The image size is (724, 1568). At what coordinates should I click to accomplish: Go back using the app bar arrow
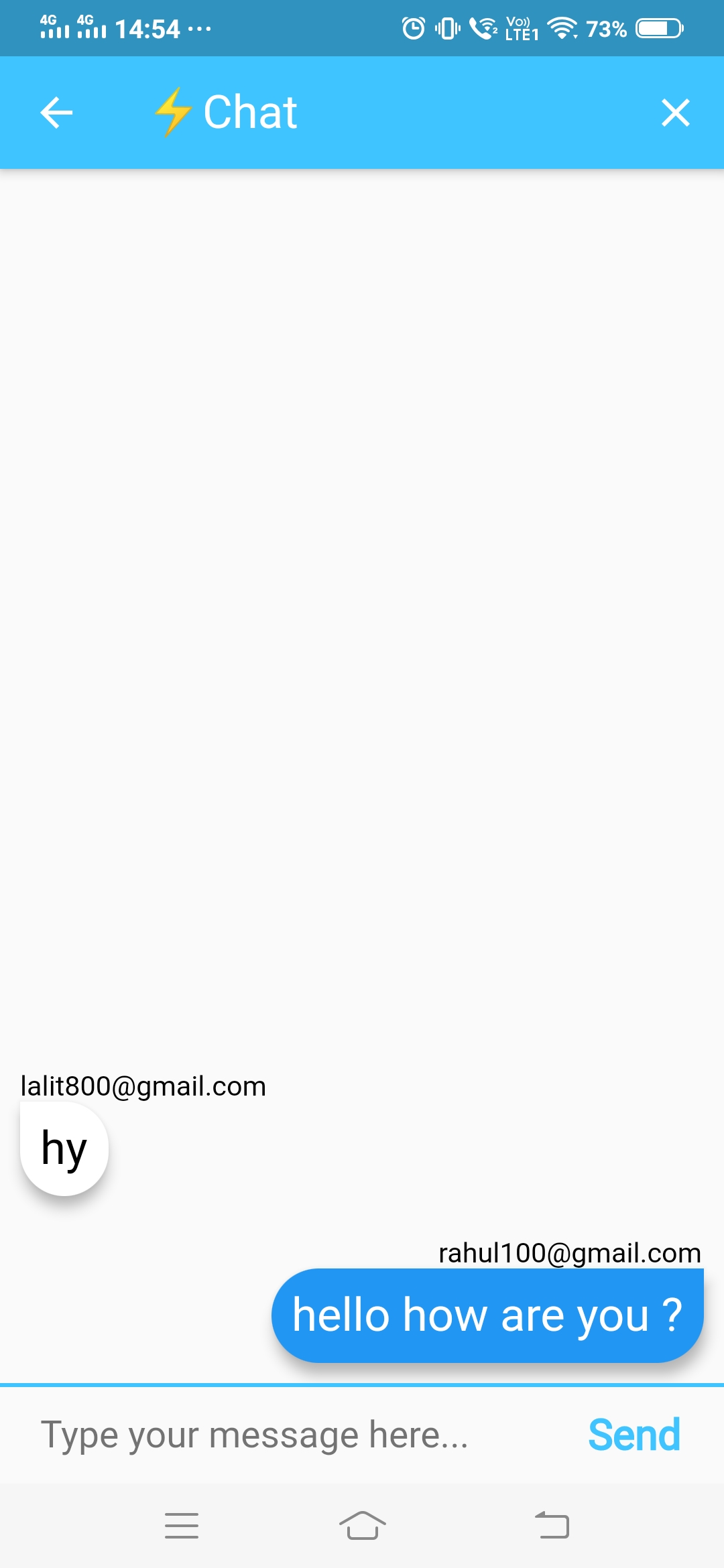click(x=56, y=113)
